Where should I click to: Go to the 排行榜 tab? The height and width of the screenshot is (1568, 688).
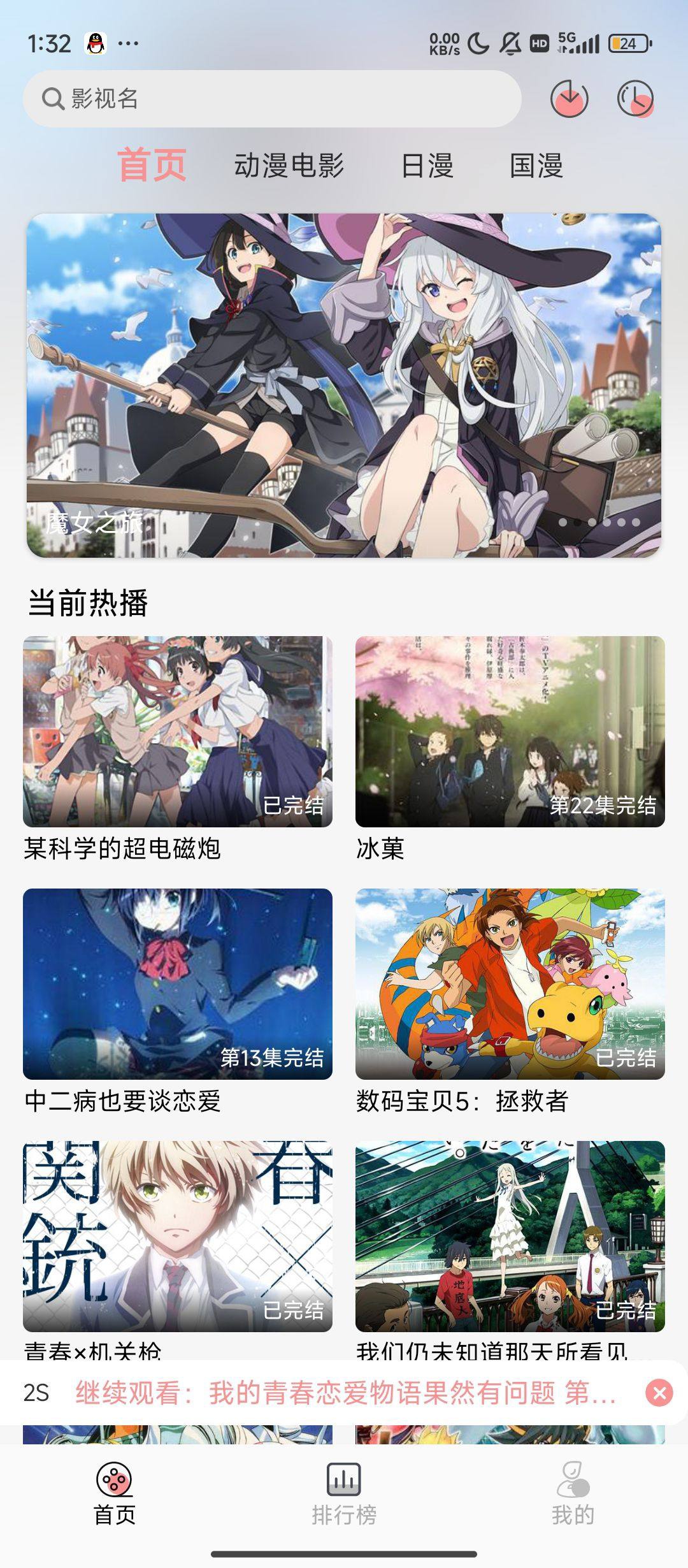coord(344,1494)
